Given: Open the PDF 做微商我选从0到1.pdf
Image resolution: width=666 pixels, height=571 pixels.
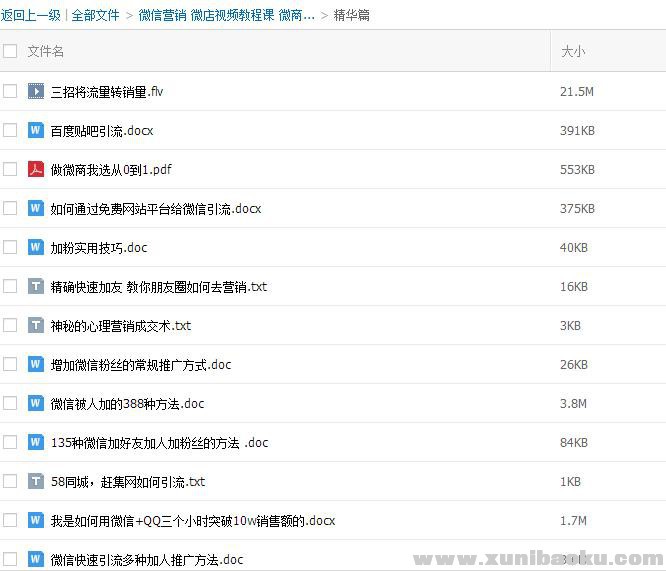Looking at the screenshot, I should (x=111, y=170).
